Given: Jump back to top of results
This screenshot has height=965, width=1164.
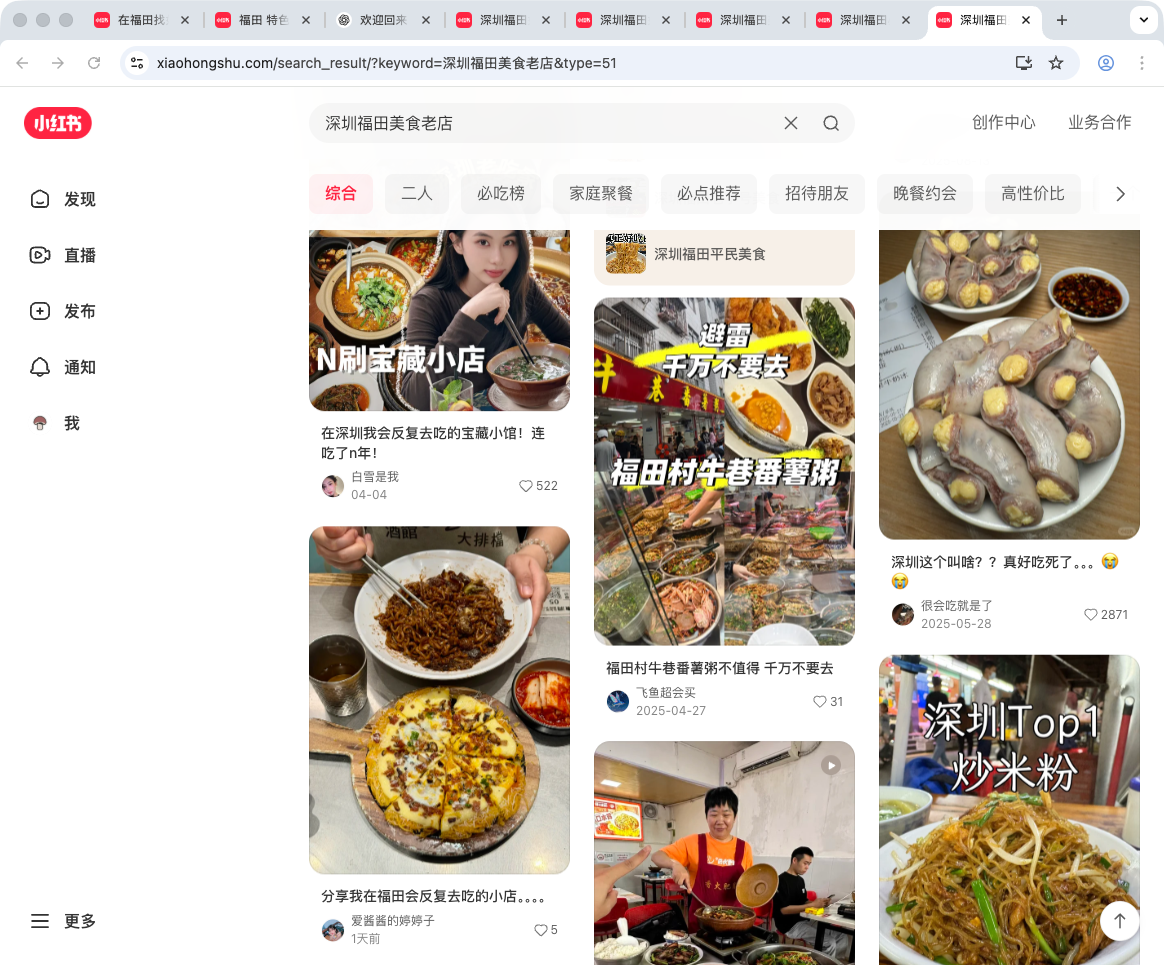Looking at the screenshot, I should click(1119, 921).
